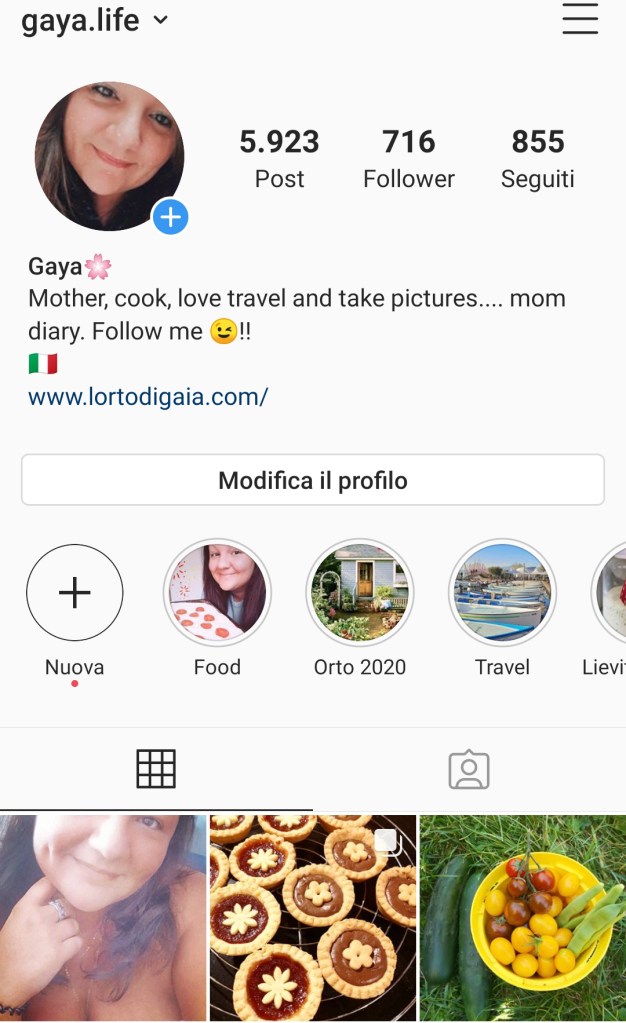626x1023 pixels.
Task: Open the selfie post in the grid
Action: tap(103, 917)
